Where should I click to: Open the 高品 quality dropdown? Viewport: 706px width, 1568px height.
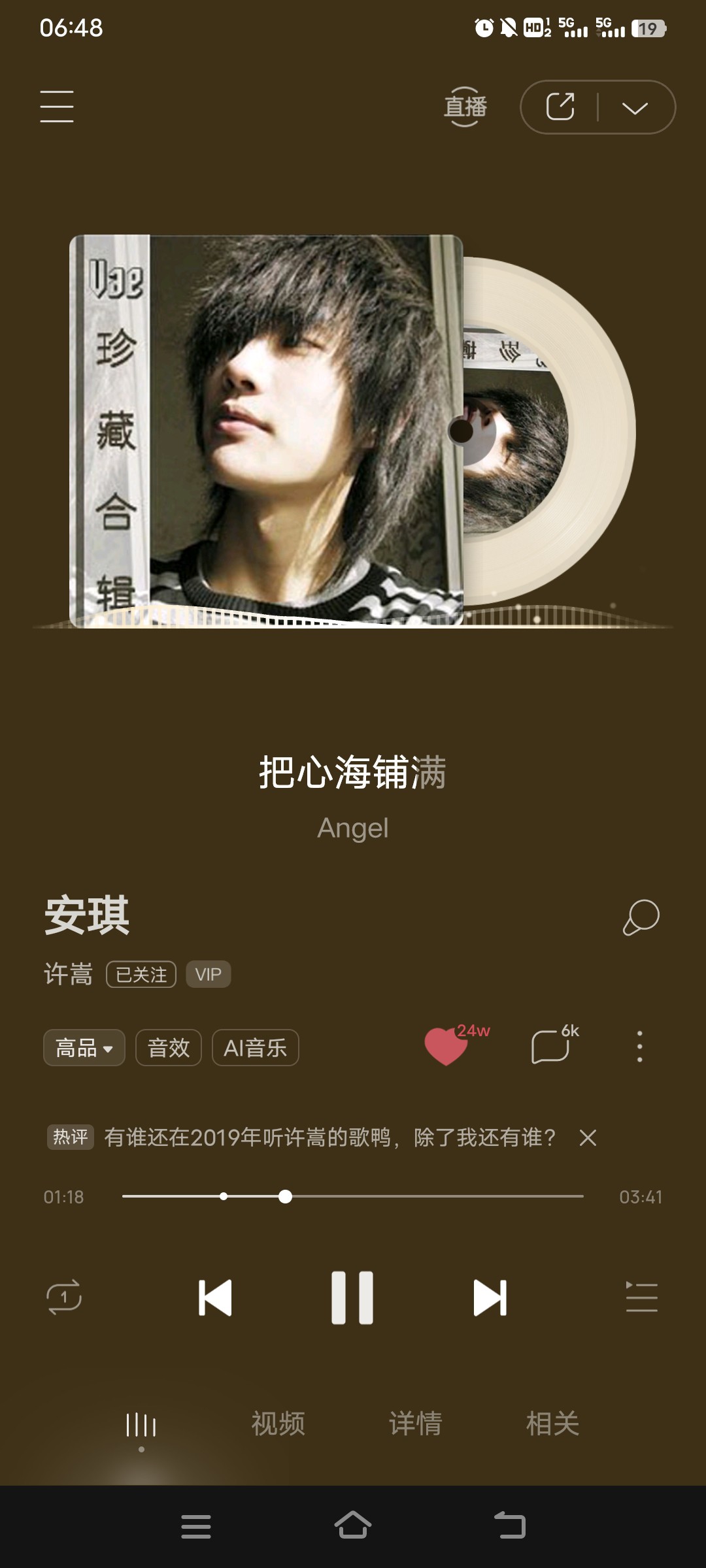pos(84,1048)
